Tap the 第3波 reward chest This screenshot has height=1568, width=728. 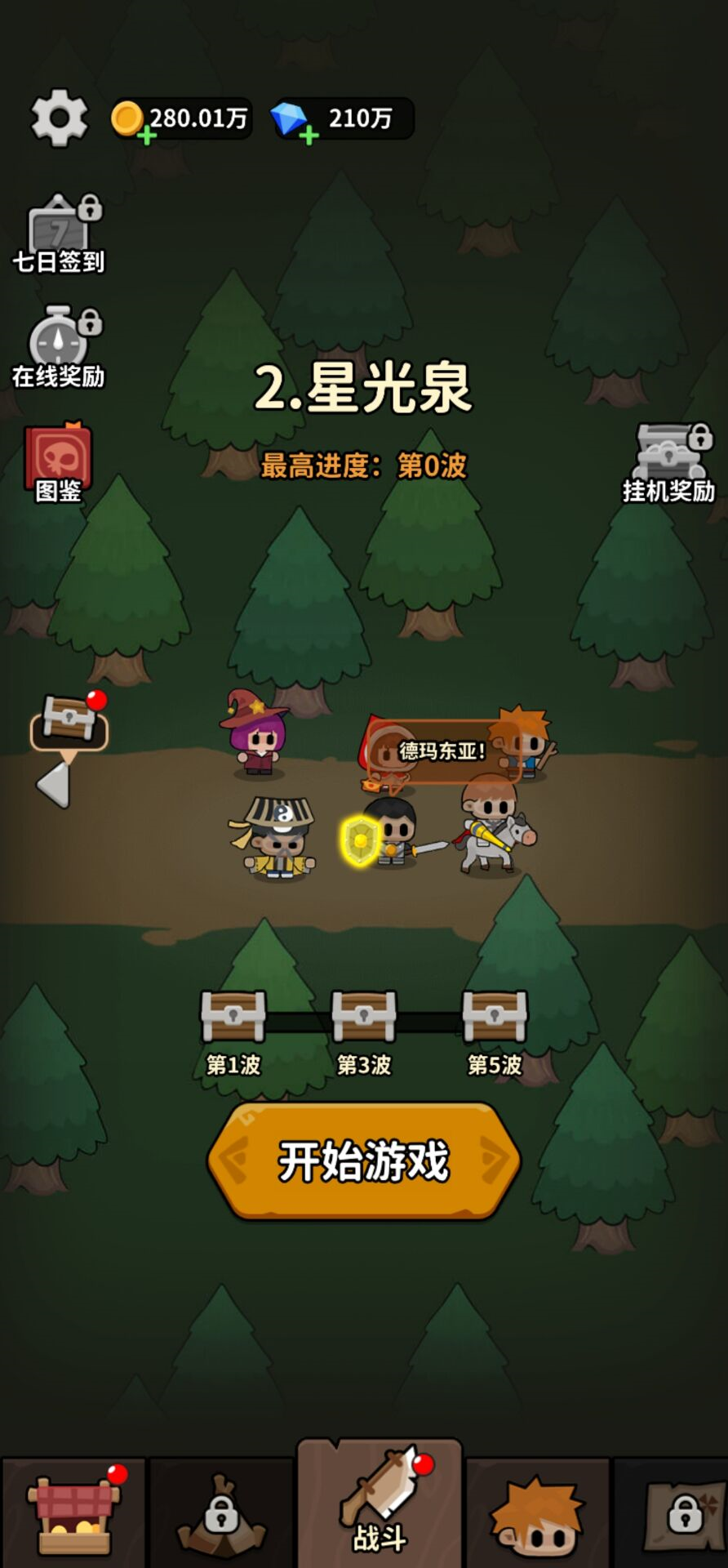(x=364, y=1017)
